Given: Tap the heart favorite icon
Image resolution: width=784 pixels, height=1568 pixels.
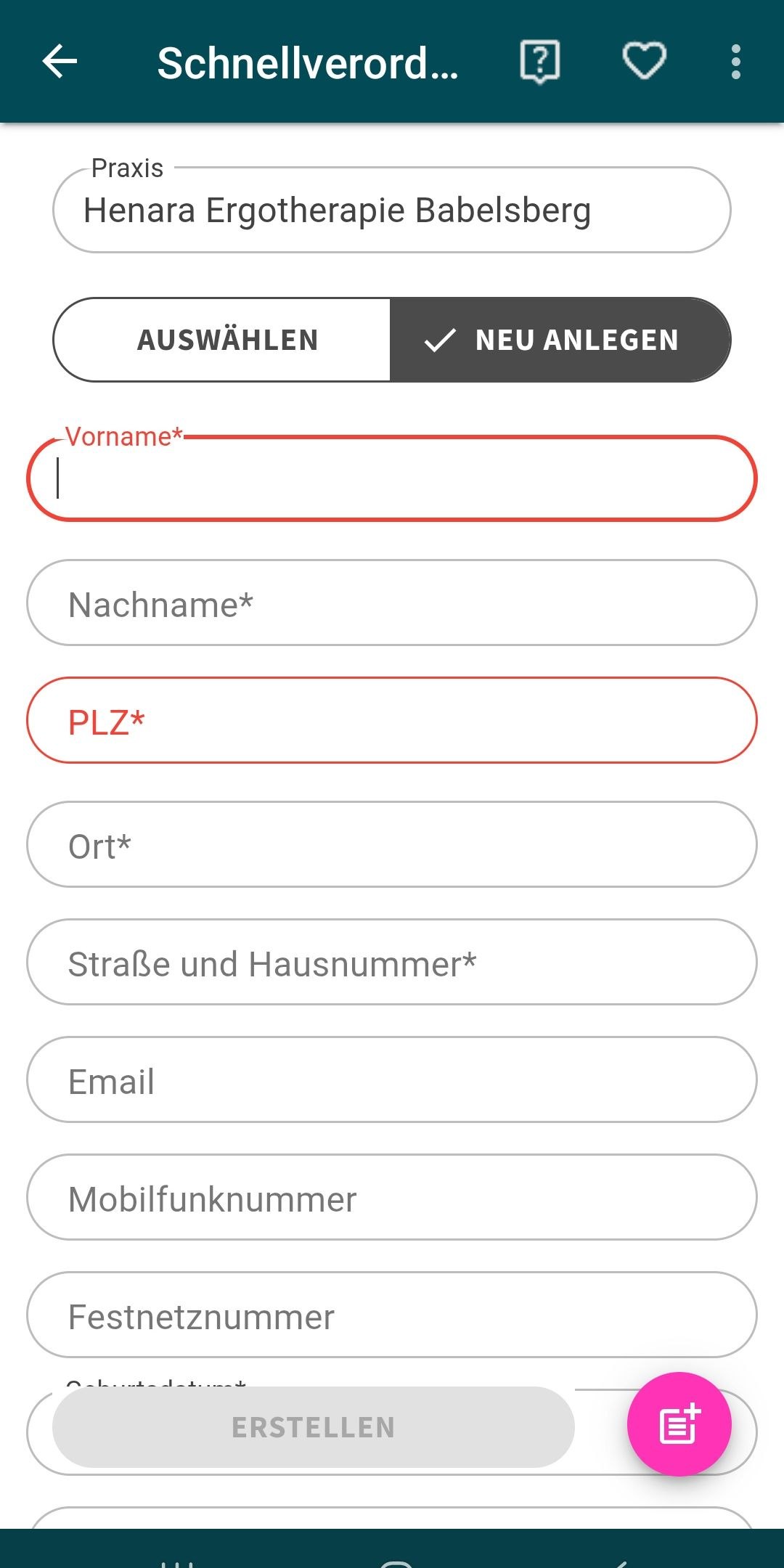Looking at the screenshot, I should pos(644,62).
